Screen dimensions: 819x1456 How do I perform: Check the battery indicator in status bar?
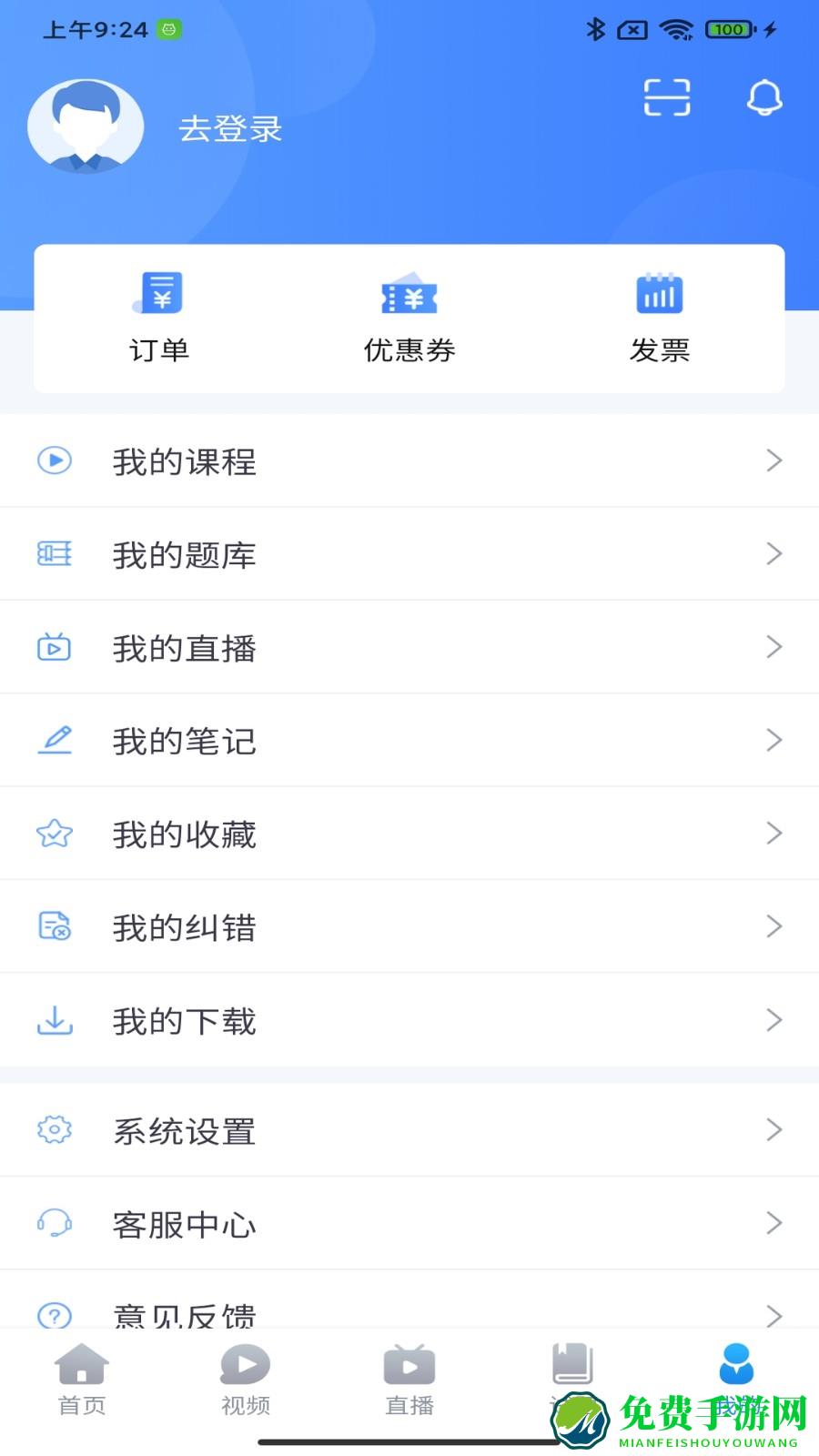pyautogui.click(x=727, y=29)
